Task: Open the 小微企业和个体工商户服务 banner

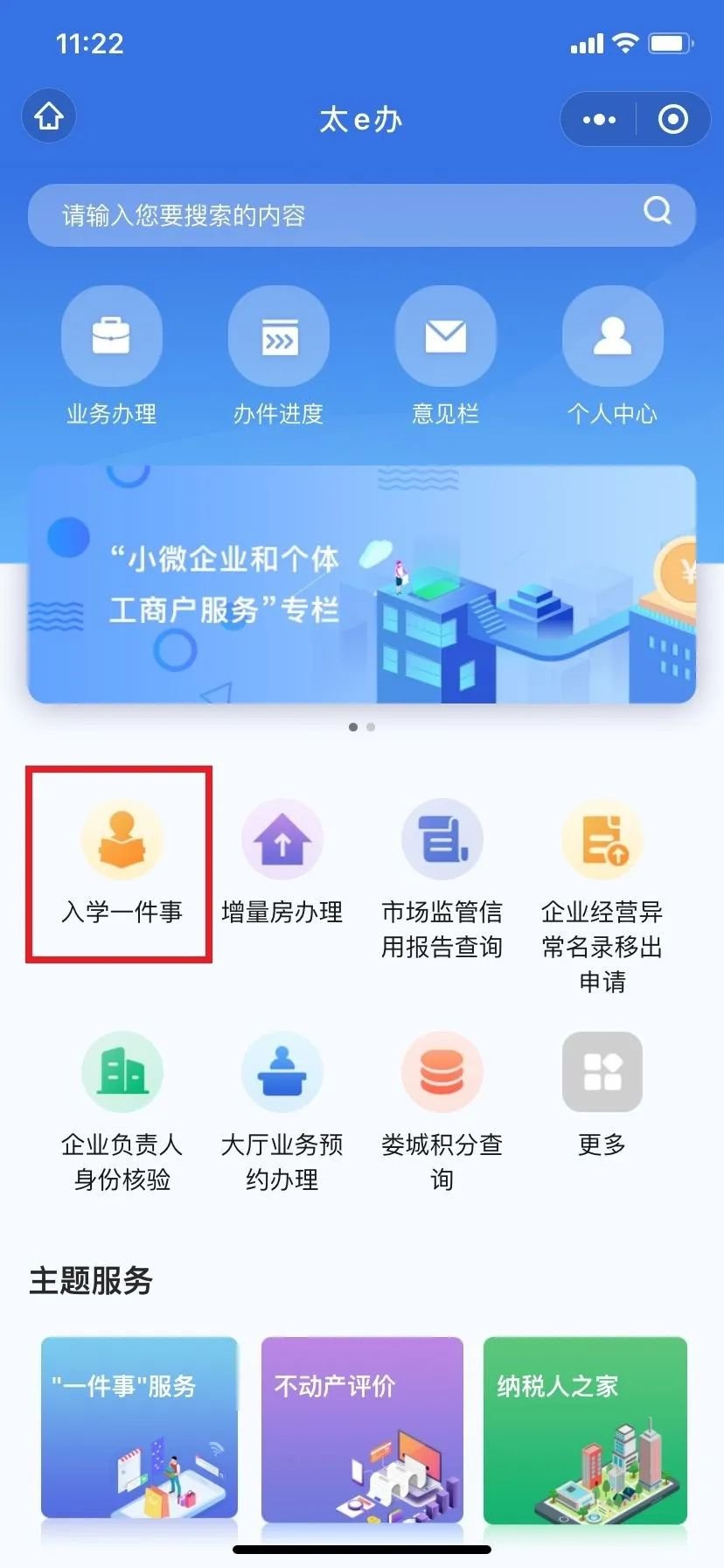Action: tap(362, 584)
